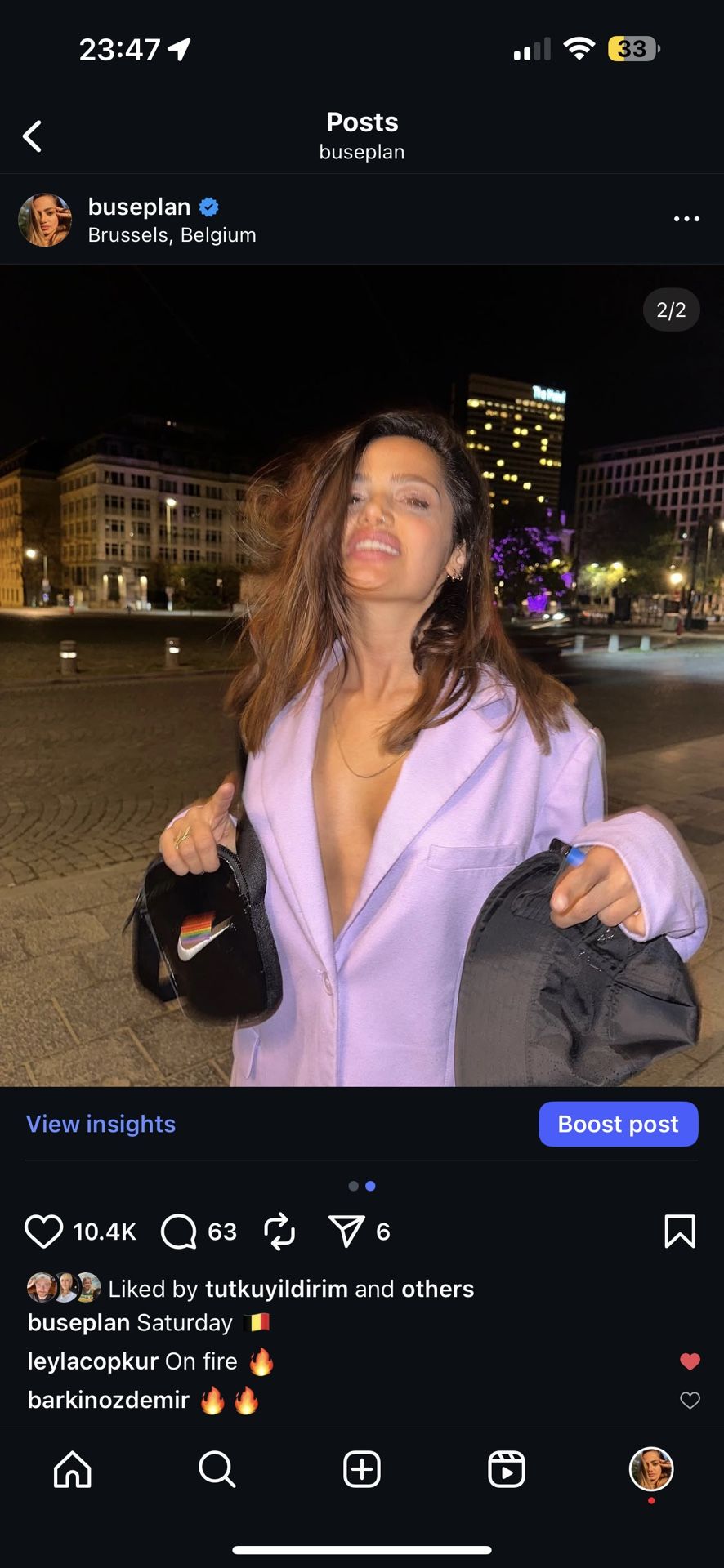Open the three-dot post options menu
Viewport: 724px width, 1568px height.
coord(686,219)
